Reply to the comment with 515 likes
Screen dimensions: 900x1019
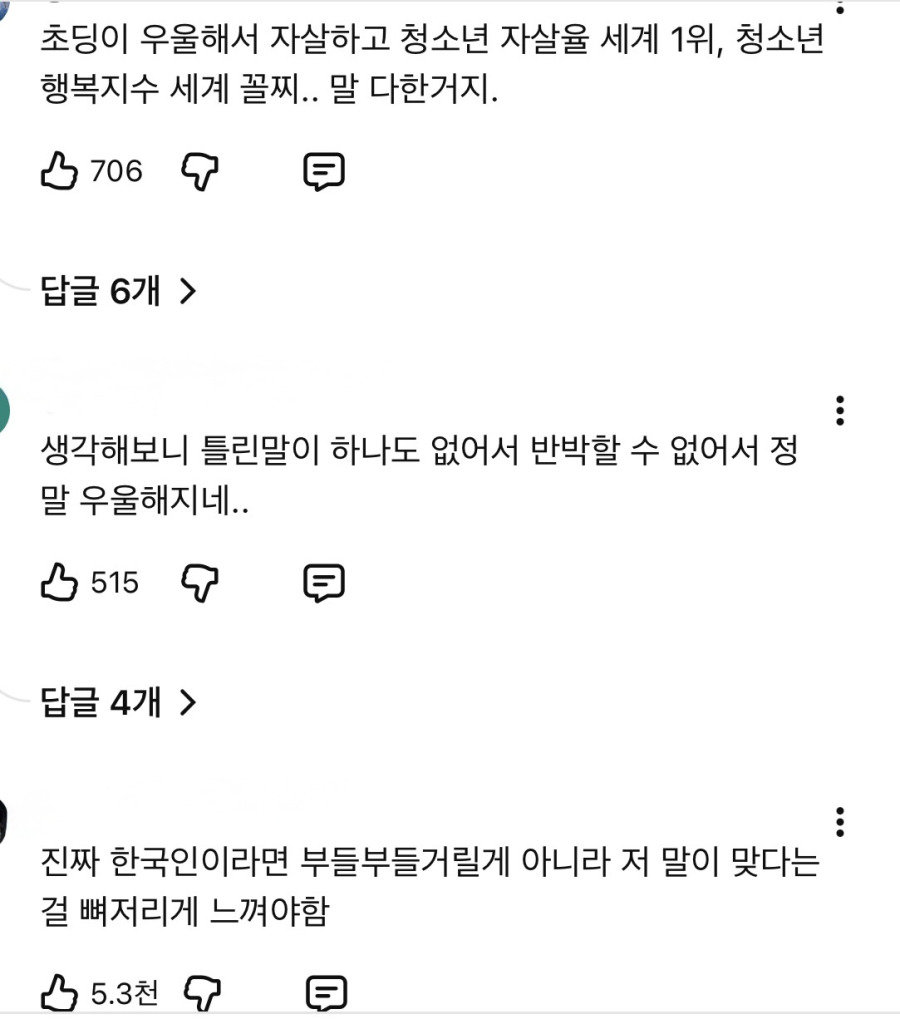click(324, 583)
